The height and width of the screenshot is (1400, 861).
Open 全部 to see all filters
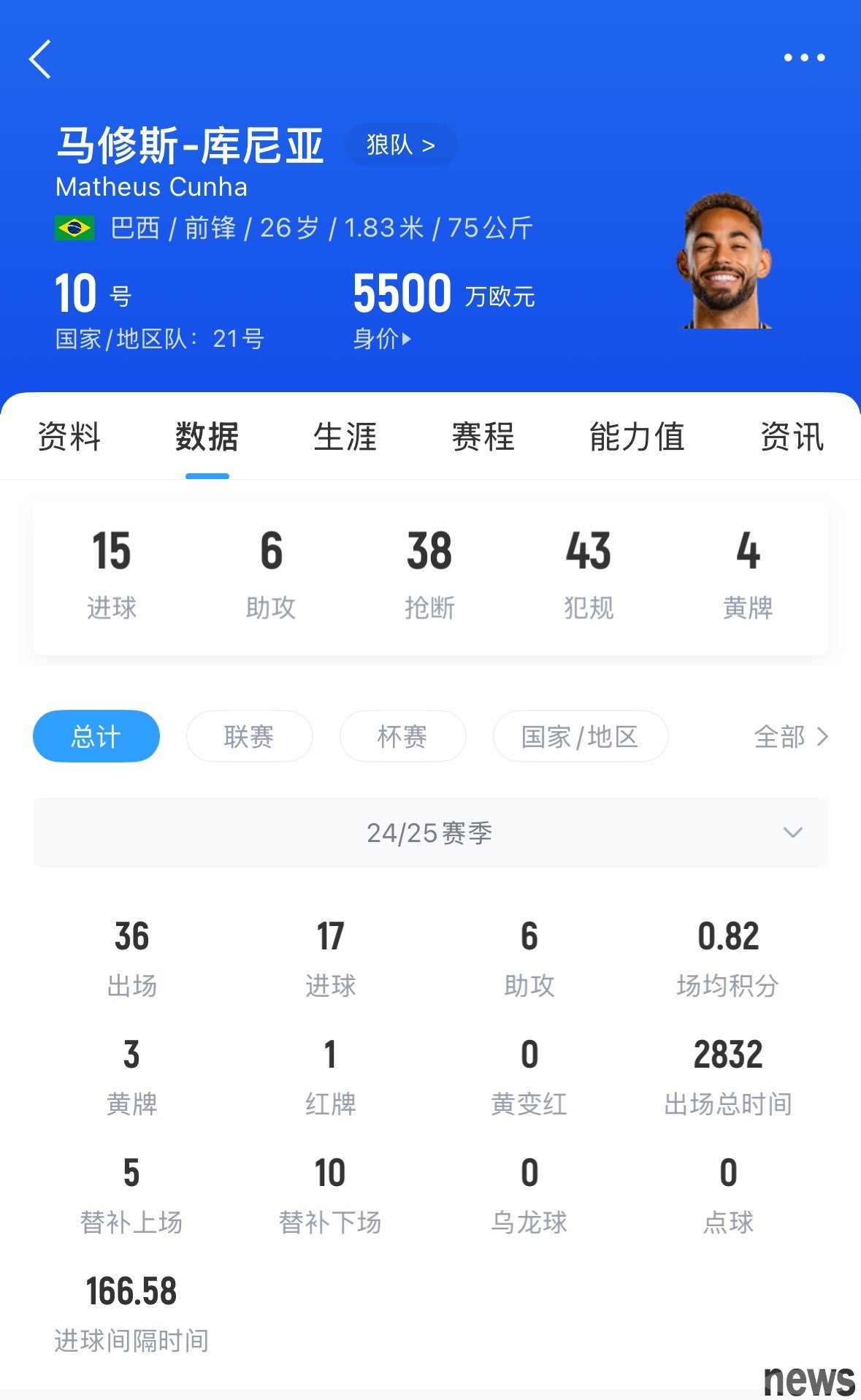(x=791, y=736)
